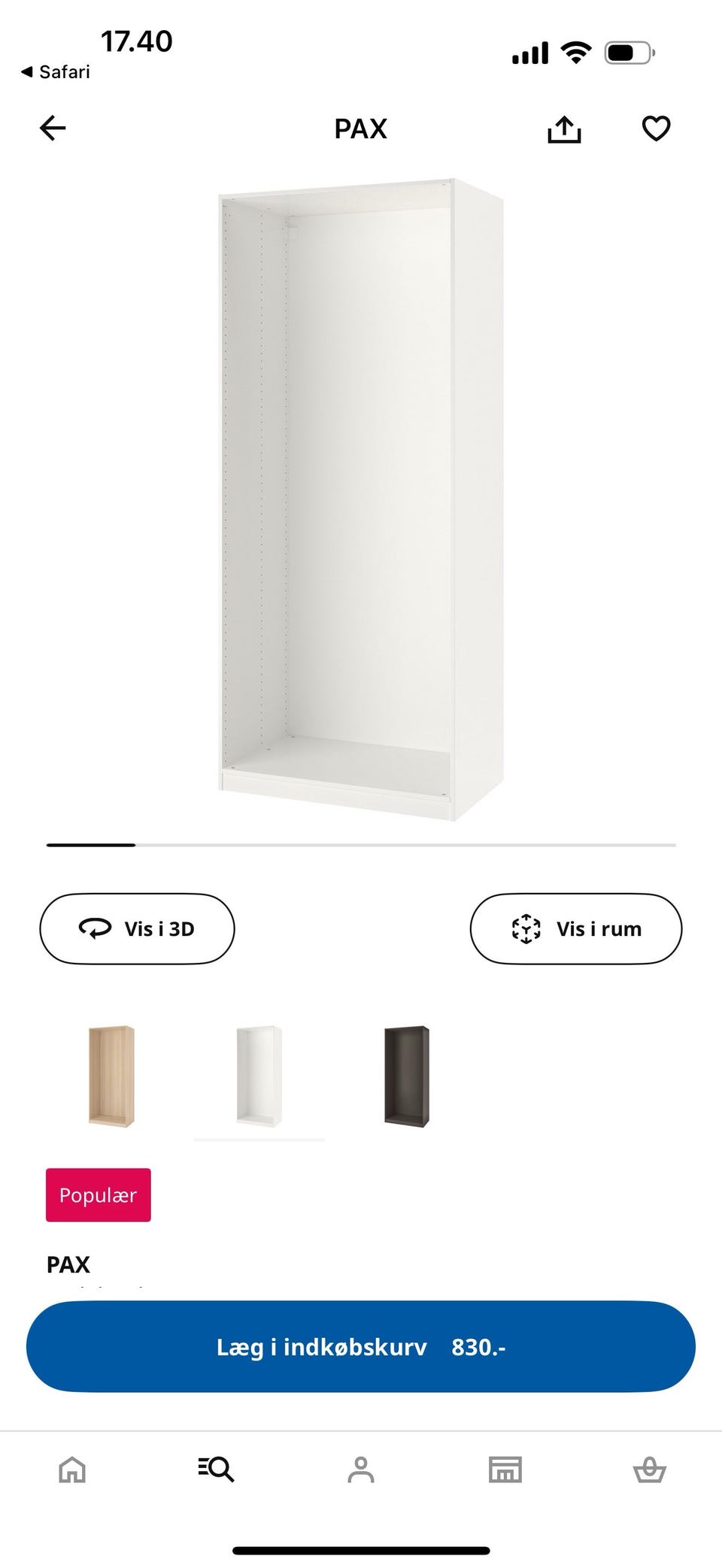Tap the Populær badge
The width and height of the screenshot is (722, 1568).
98,1194
